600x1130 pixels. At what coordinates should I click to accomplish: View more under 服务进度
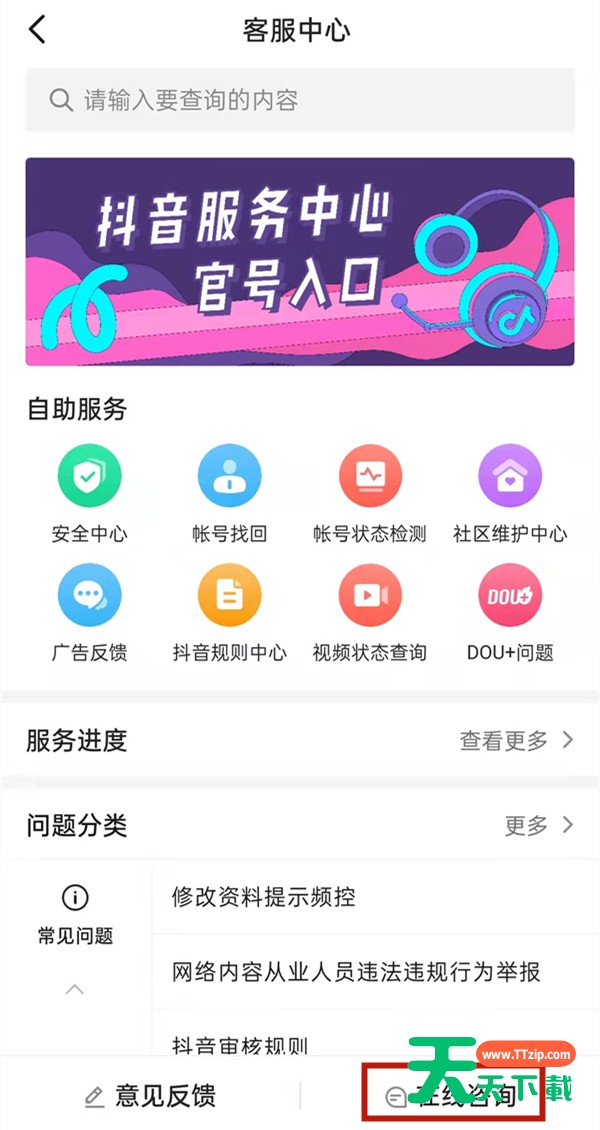[x=516, y=741]
